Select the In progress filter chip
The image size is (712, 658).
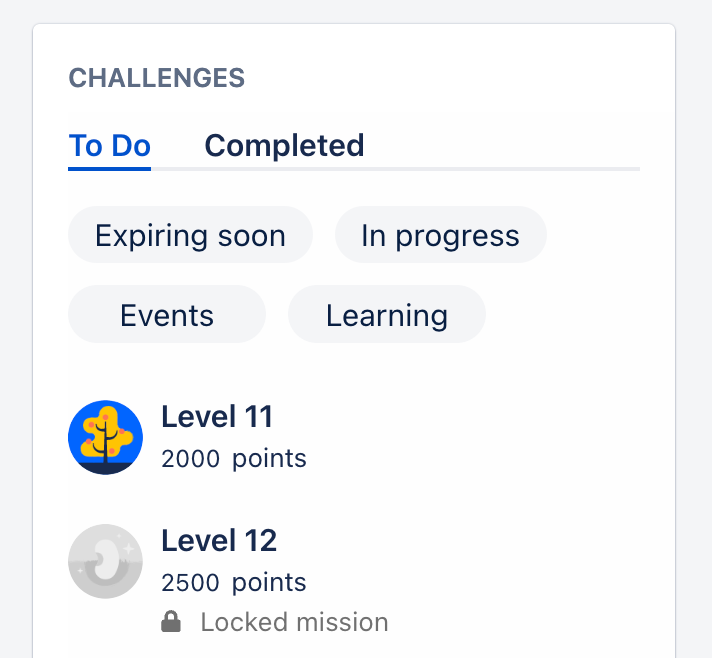(x=440, y=235)
